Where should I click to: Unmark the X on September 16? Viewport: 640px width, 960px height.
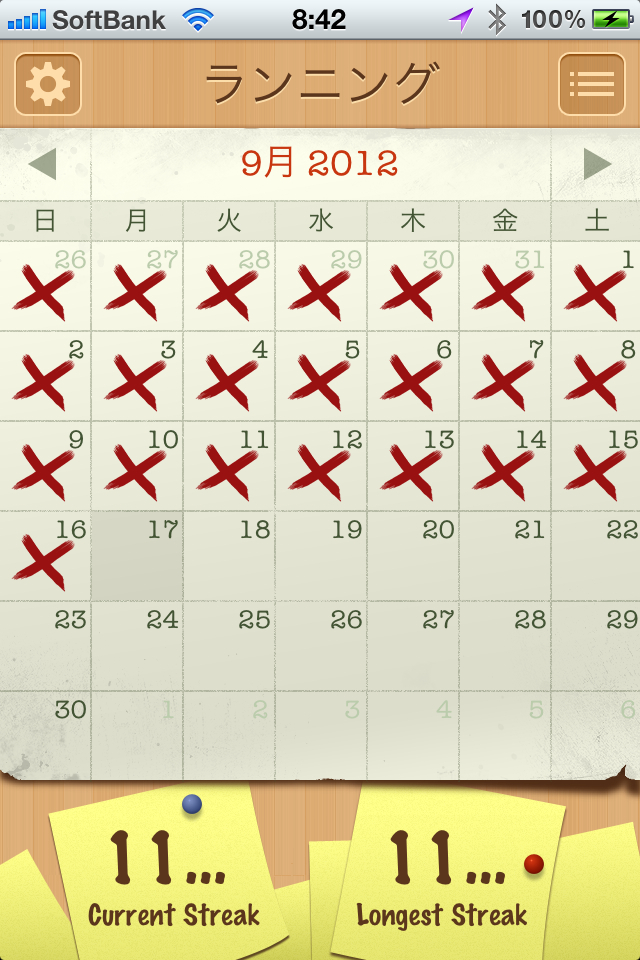[45, 556]
